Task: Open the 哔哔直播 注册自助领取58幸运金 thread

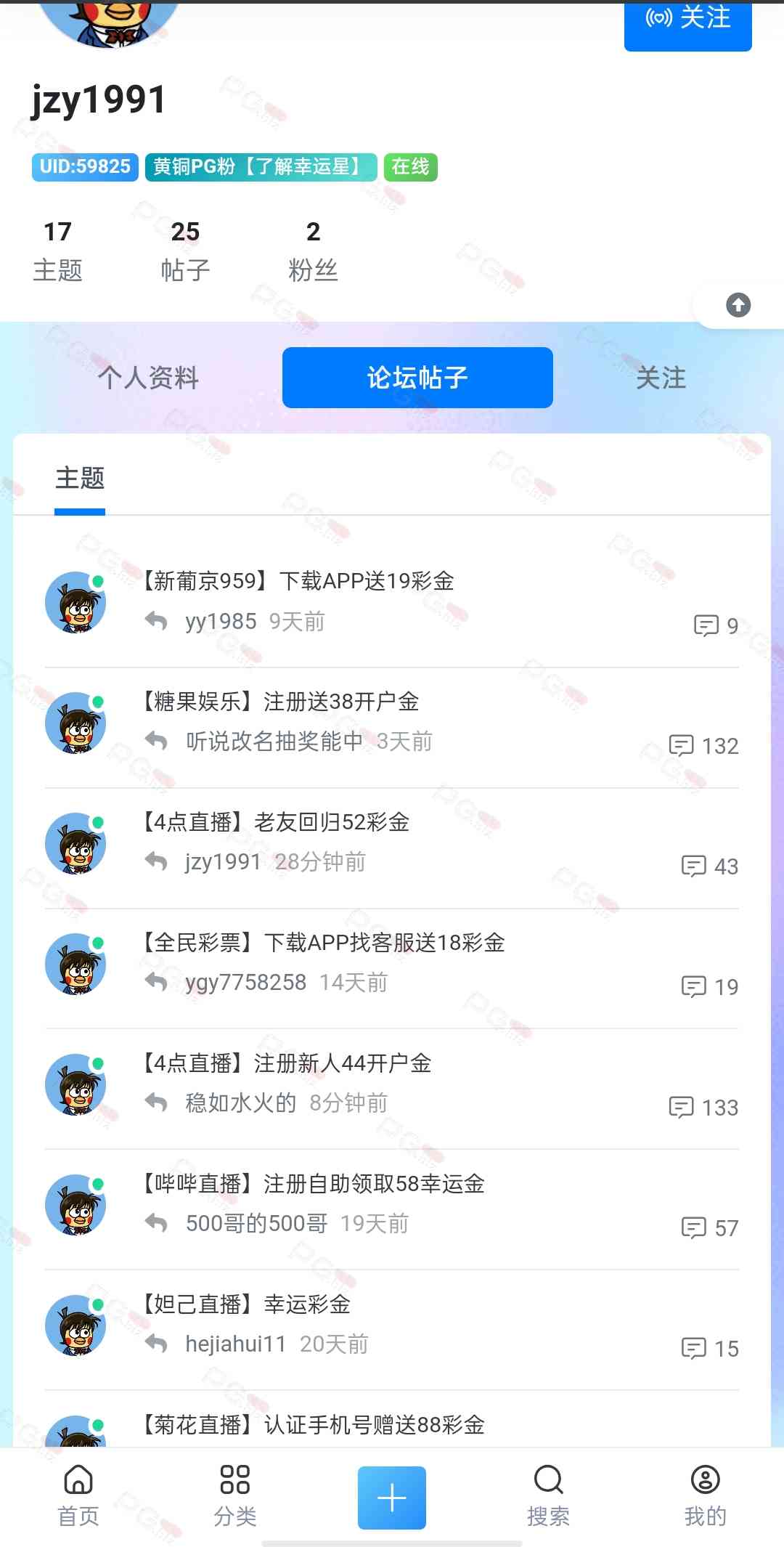Action: tap(313, 1184)
